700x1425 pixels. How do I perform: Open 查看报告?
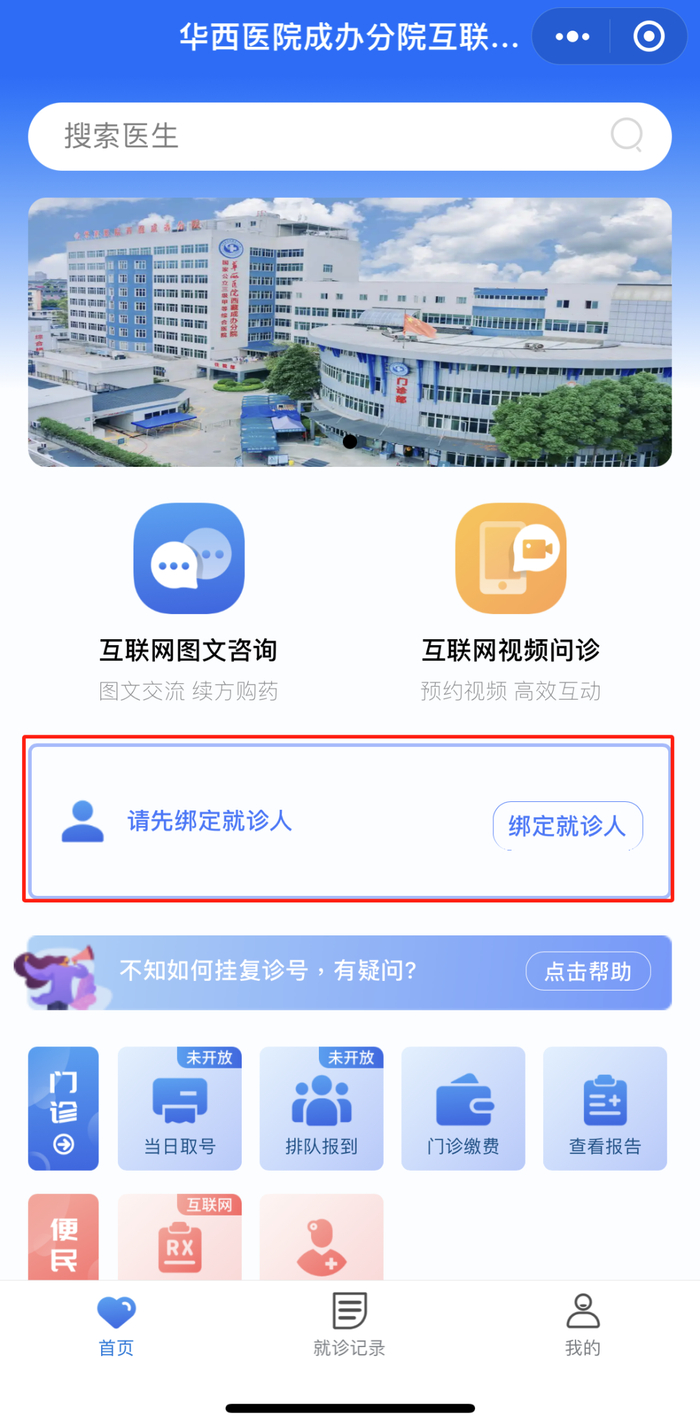pyautogui.click(x=605, y=1108)
